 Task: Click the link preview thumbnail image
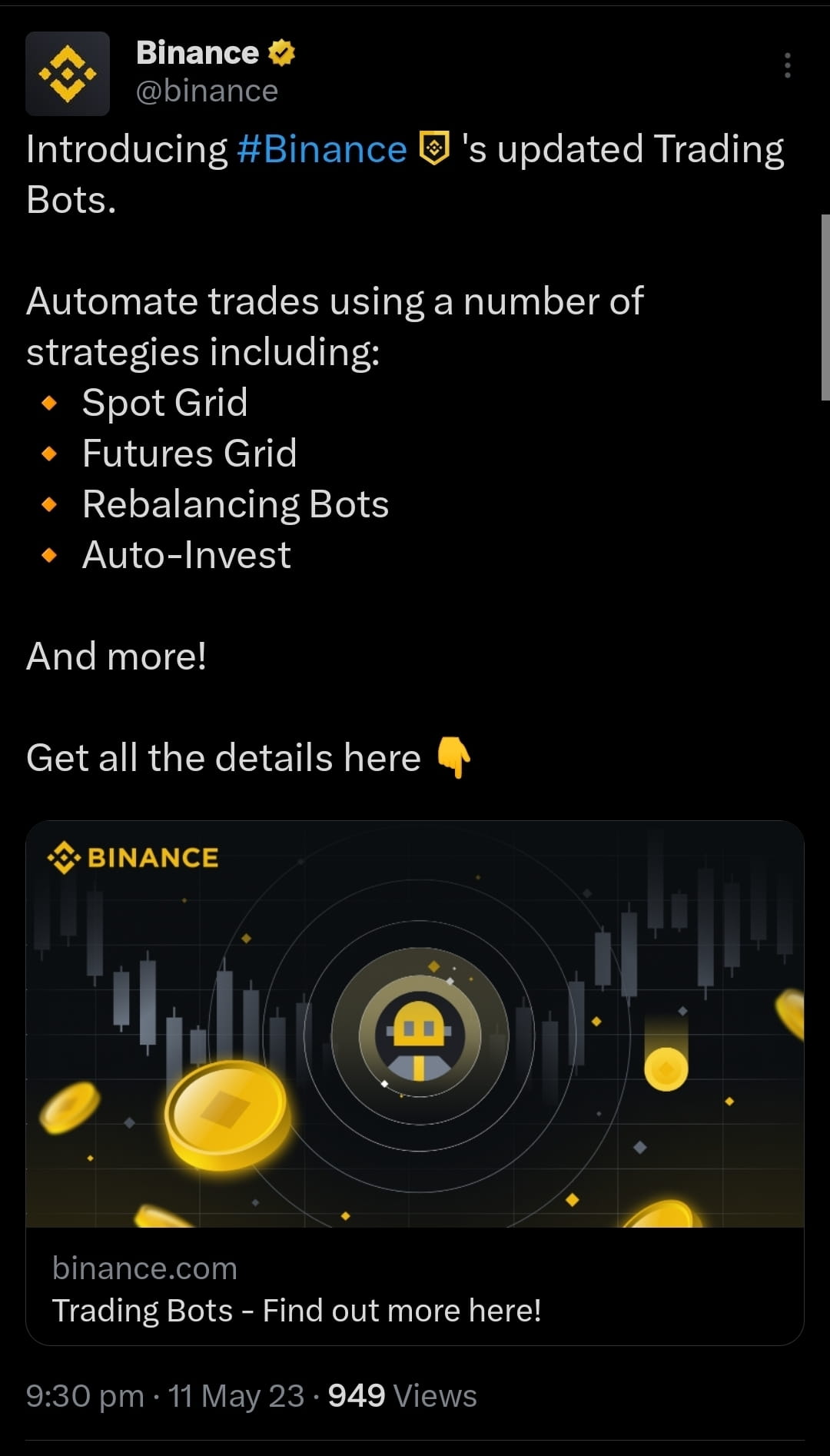[415, 1030]
